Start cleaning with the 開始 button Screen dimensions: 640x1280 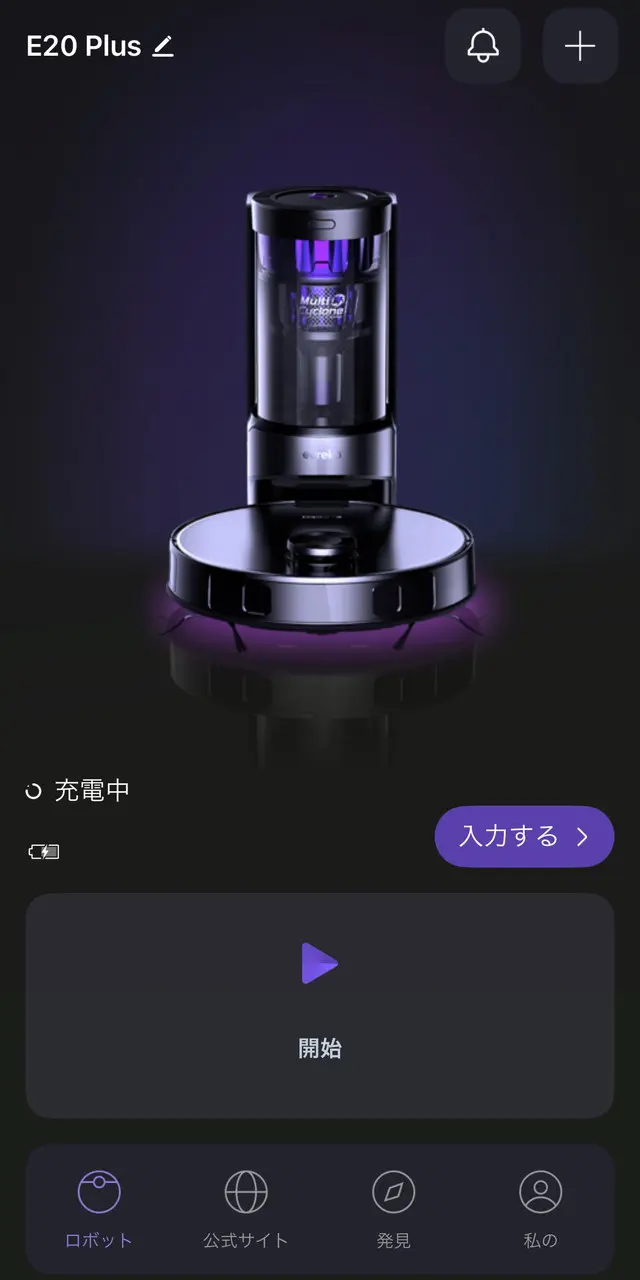pyautogui.click(x=320, y=1004)
